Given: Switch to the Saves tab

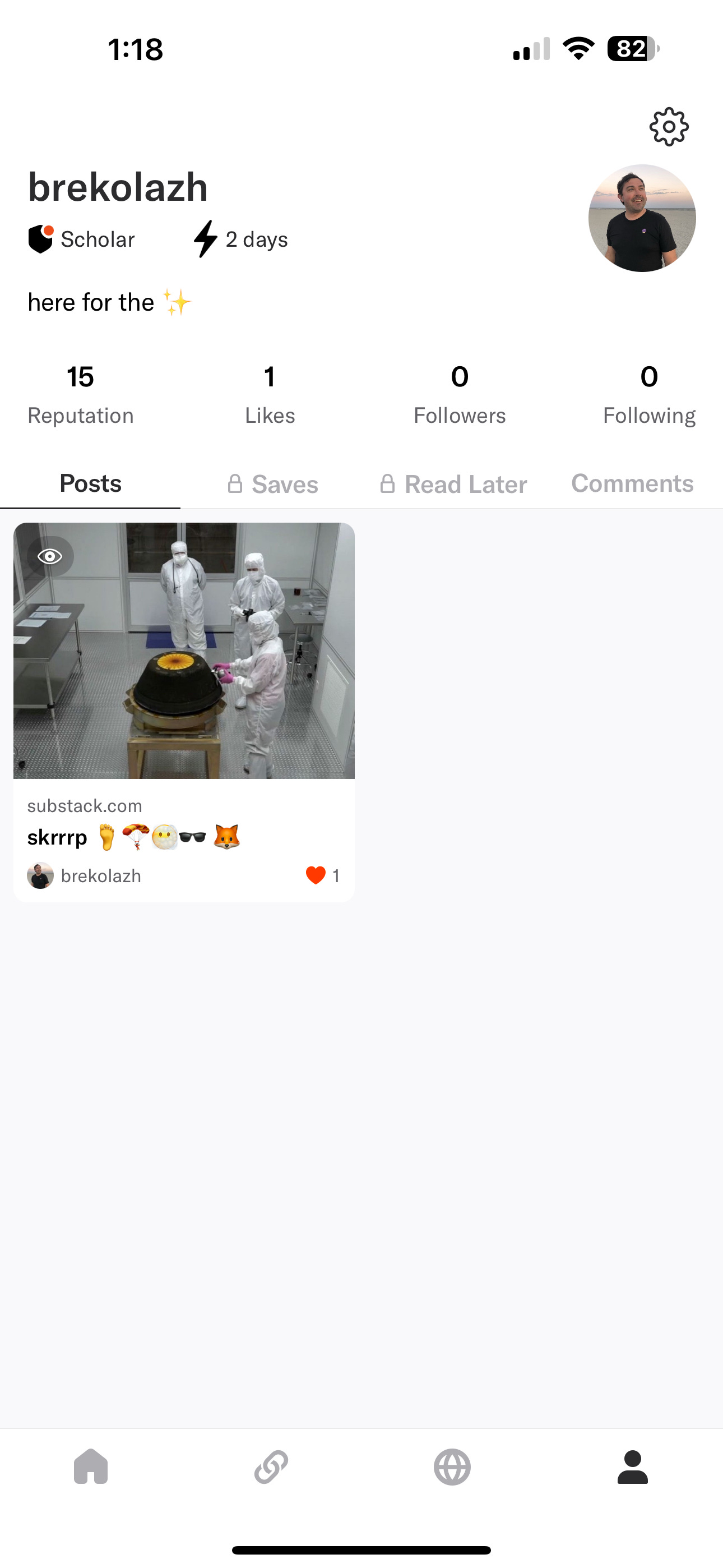Looking at the screenshot, I should coord(272,485).
